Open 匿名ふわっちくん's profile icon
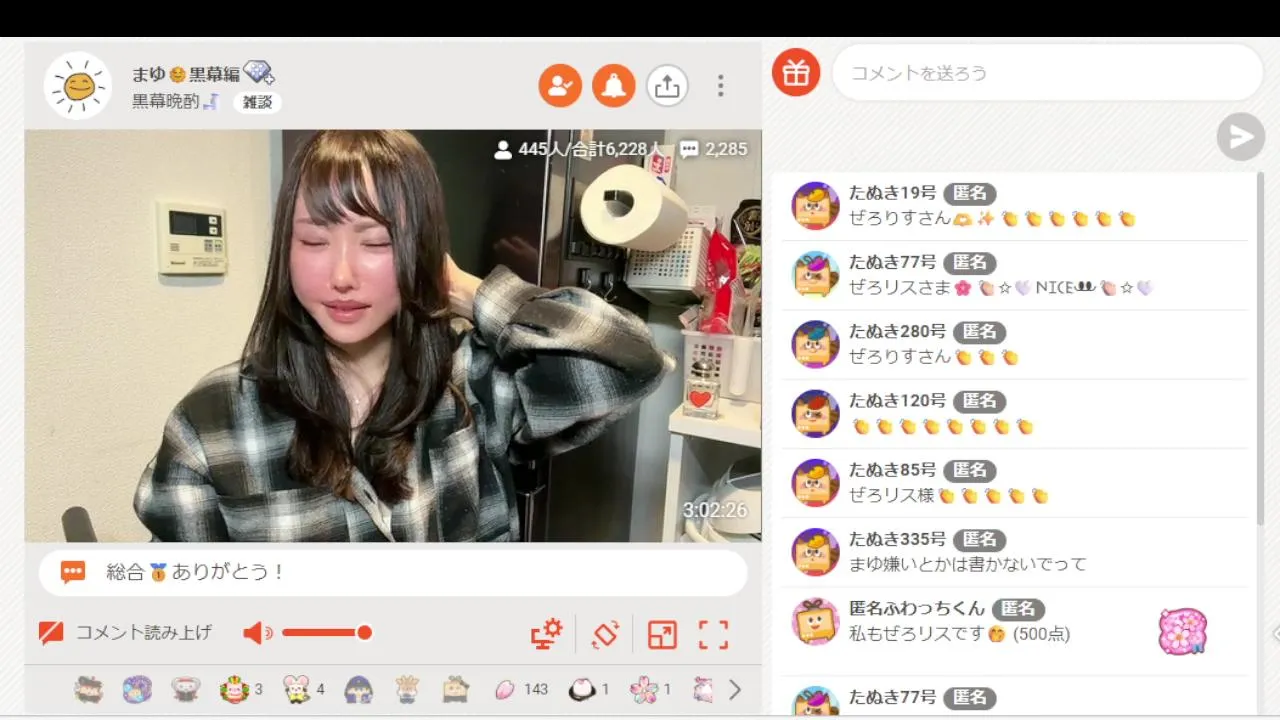This screenshot has width=1280, height=720. [815, 622]
